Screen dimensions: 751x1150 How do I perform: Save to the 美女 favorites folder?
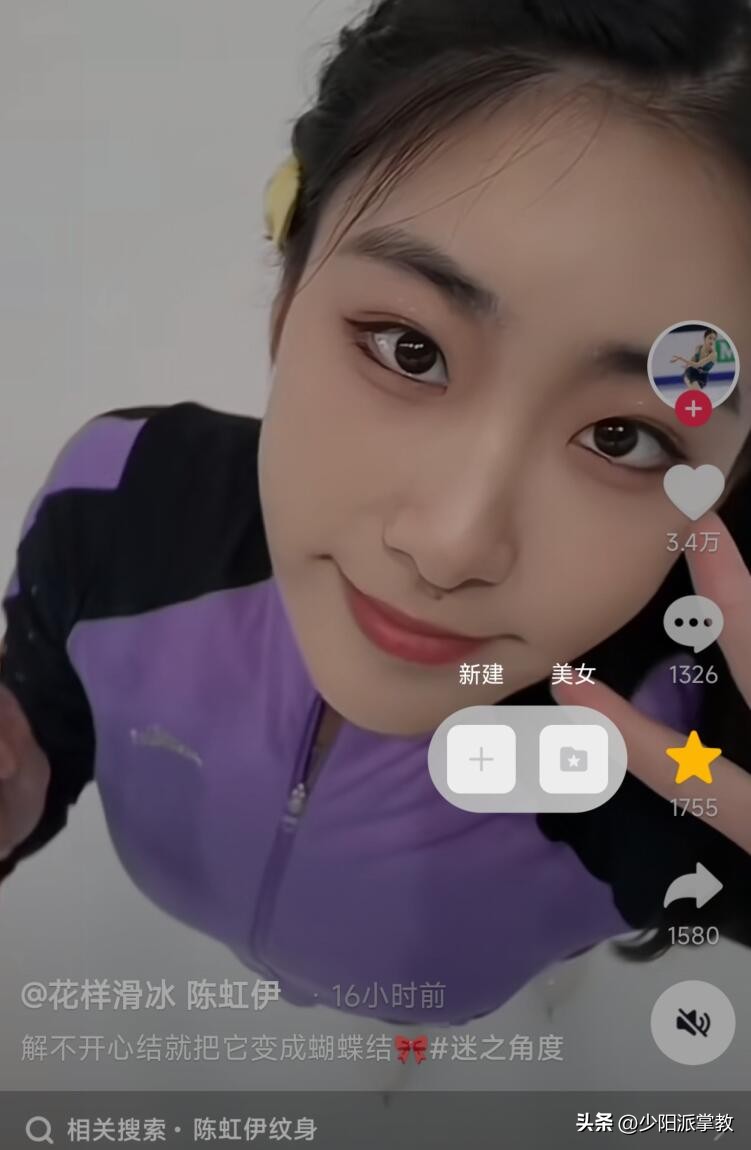(573, 759)
